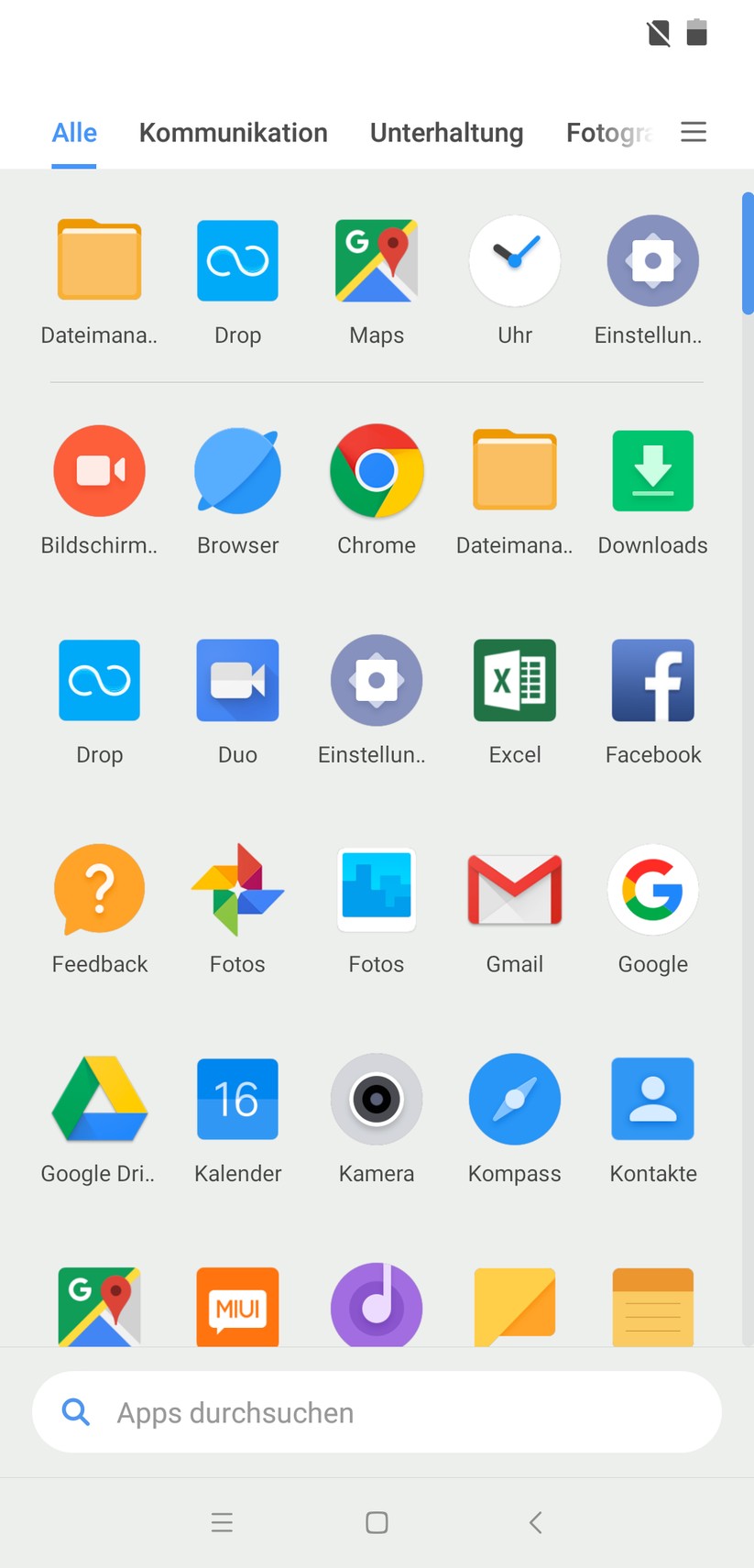Open the Kalender app showing date 16
Image resolution: width=754 pixels, height=1568 pixels.
pyautogui.click(x=237, y=1099)
